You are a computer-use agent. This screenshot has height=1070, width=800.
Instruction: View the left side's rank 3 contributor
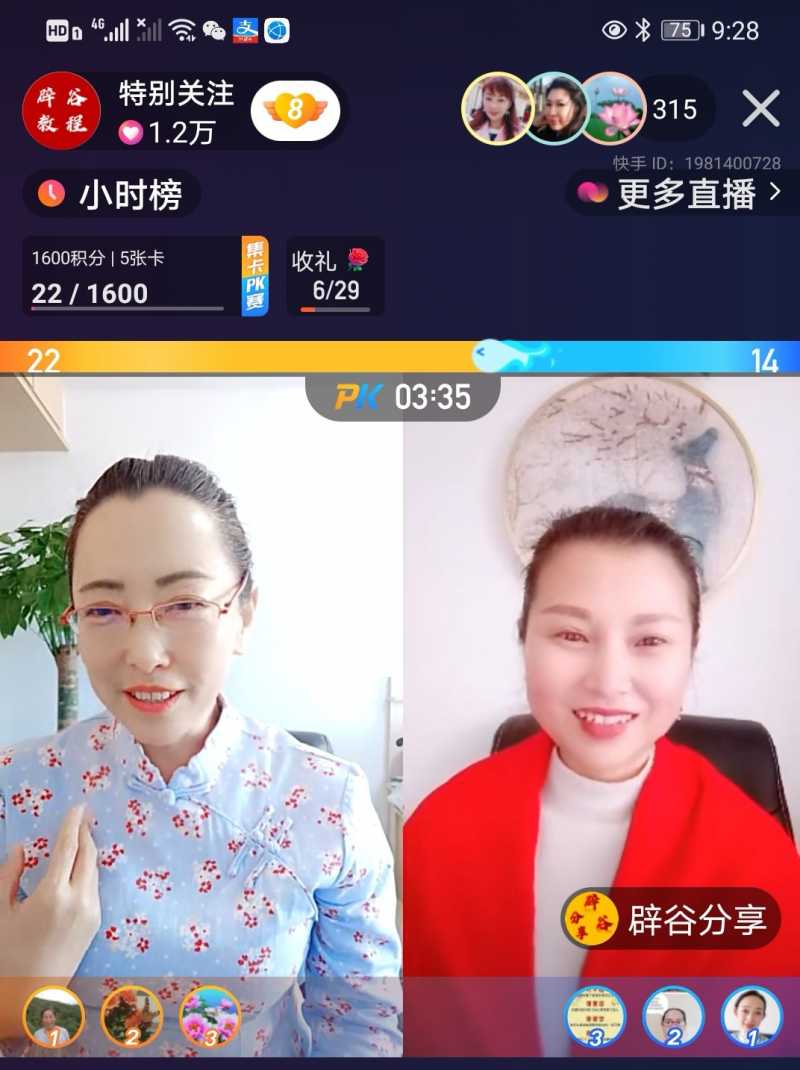pyautogui.click(x=210, y=1016)
